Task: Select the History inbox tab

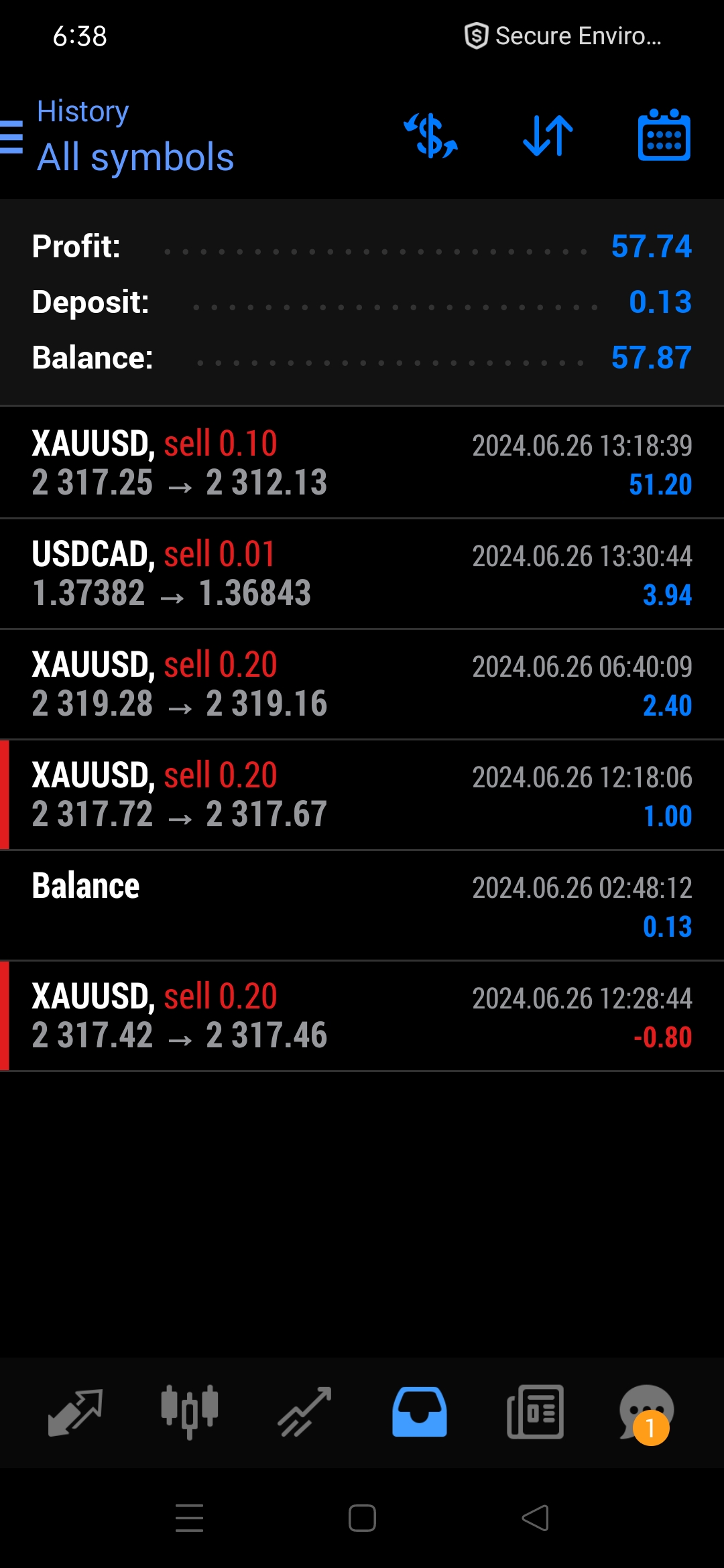Action: (x=420, y=1413)
